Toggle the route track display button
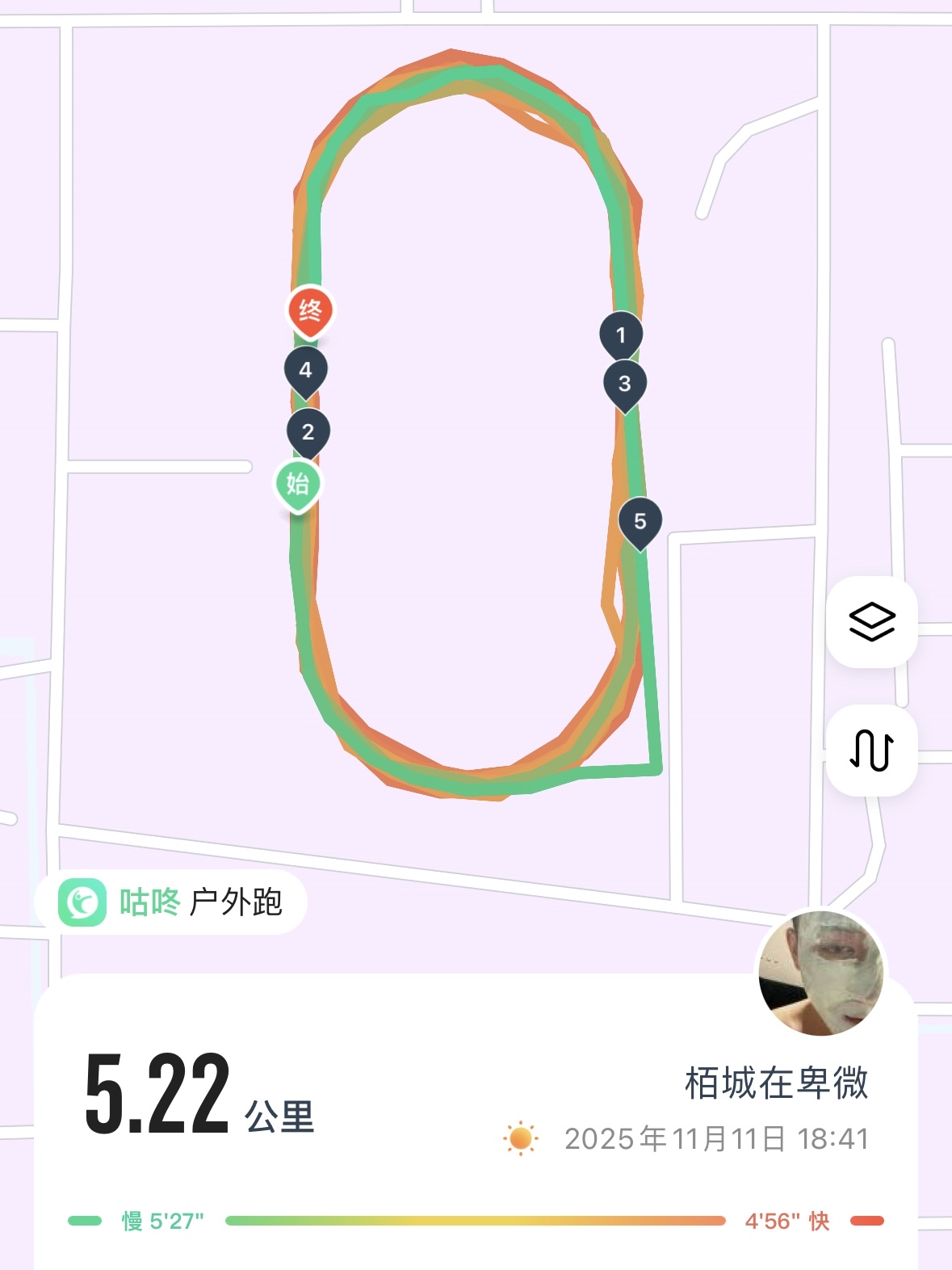This screenshot has height=1270, width=952. 872,751
